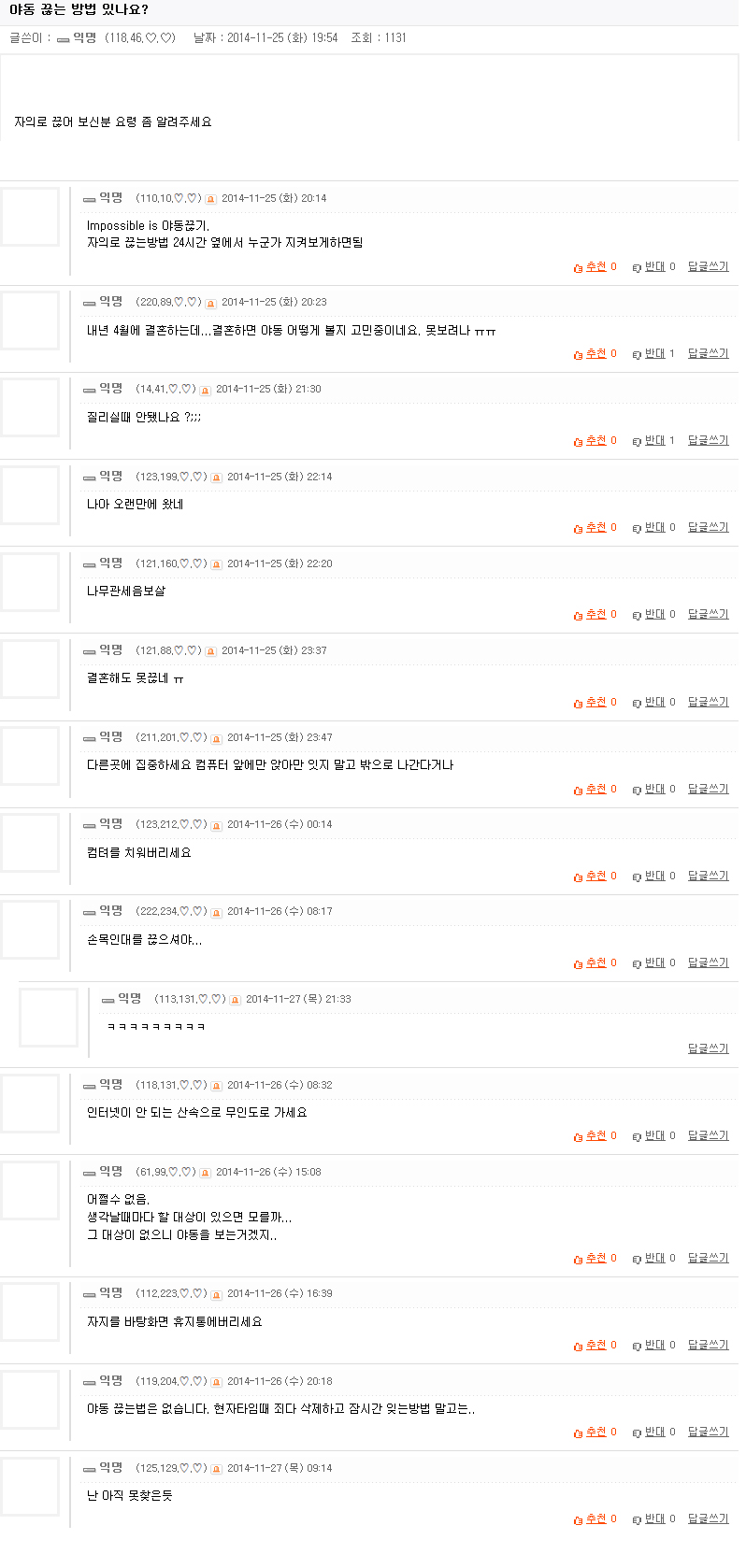Open 답글쓰기 on the first comment
The width and height of the screenshot is (746, 1568).
pos(707,266)
